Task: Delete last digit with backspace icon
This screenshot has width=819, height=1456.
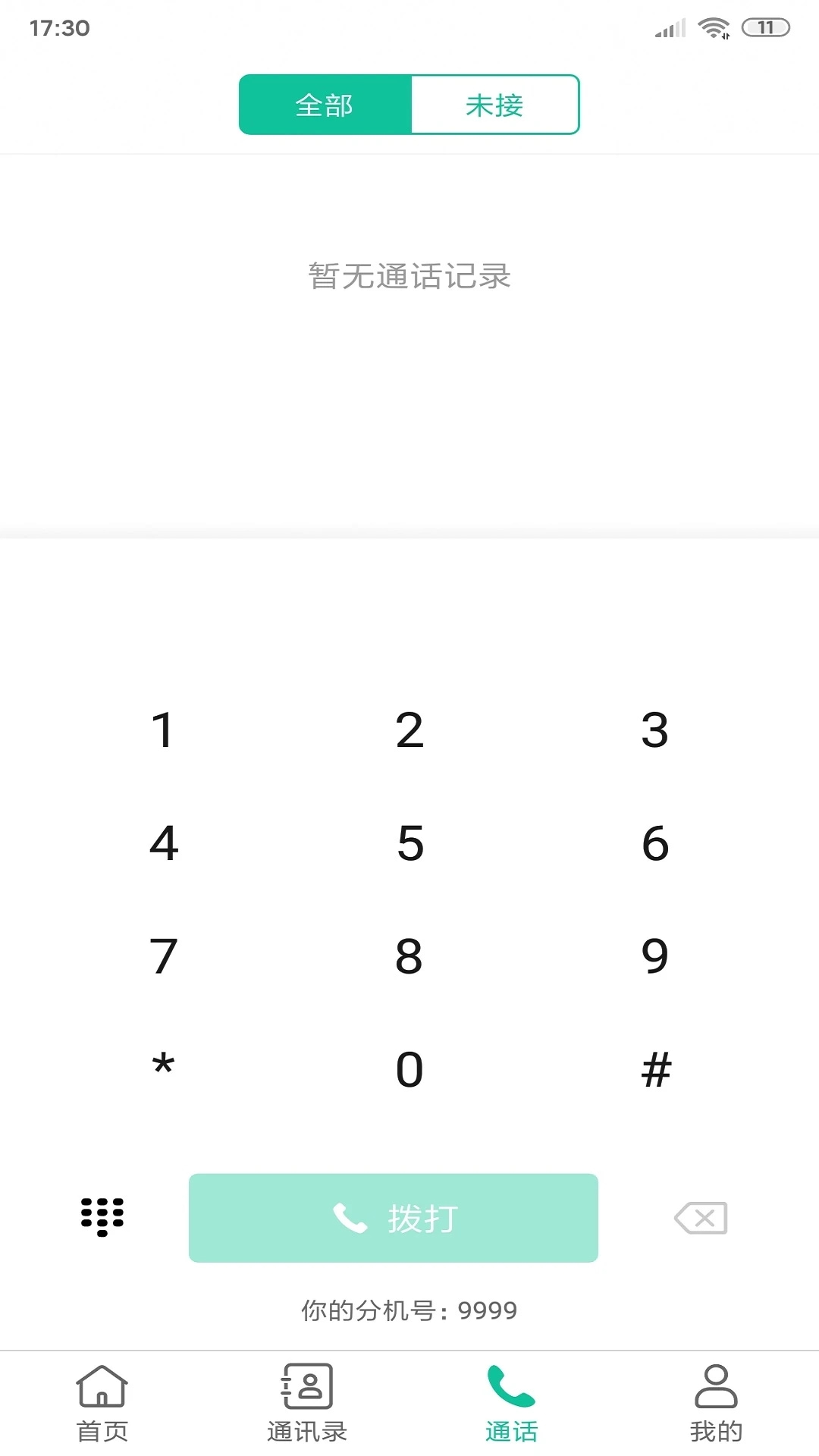Action: click(701, 1218)
